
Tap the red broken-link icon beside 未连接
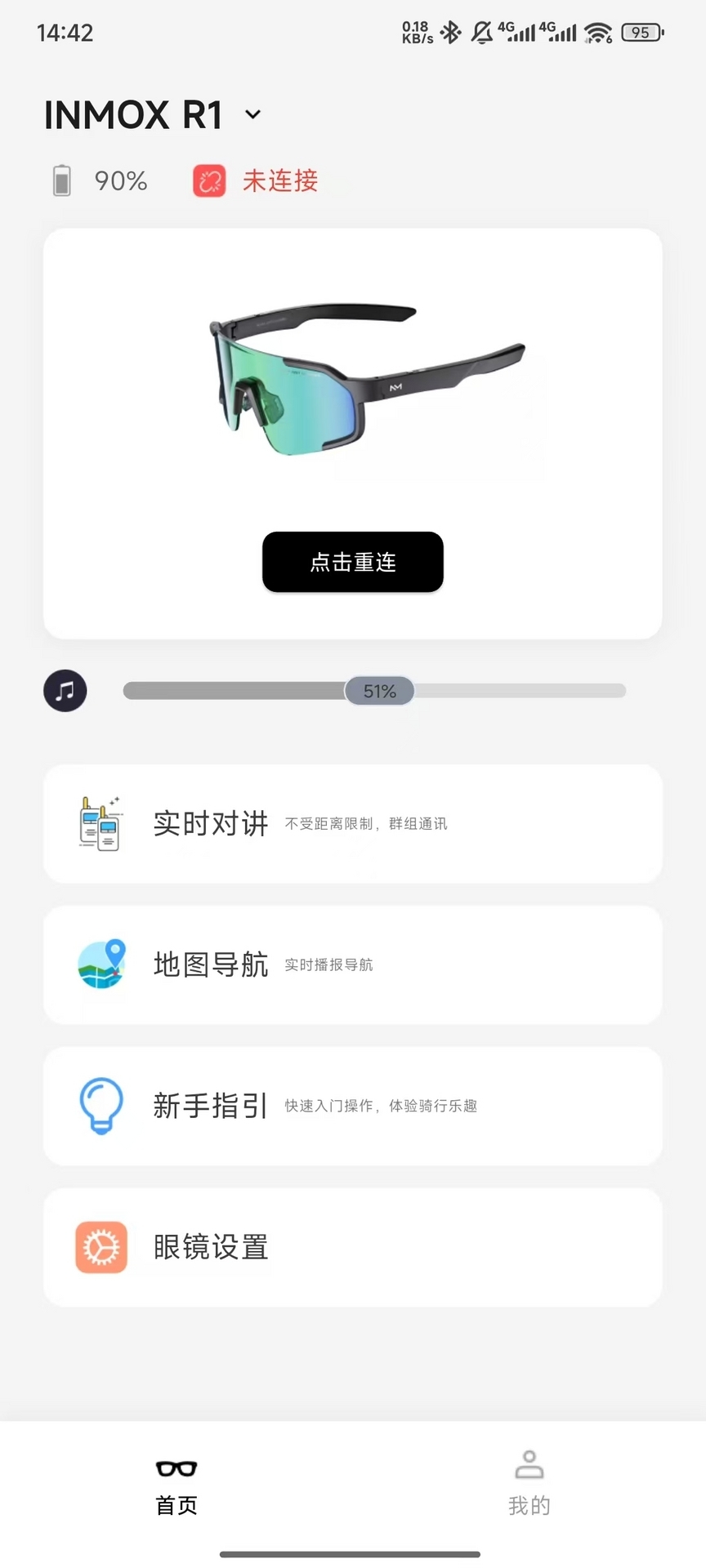(x=209, y=180)
